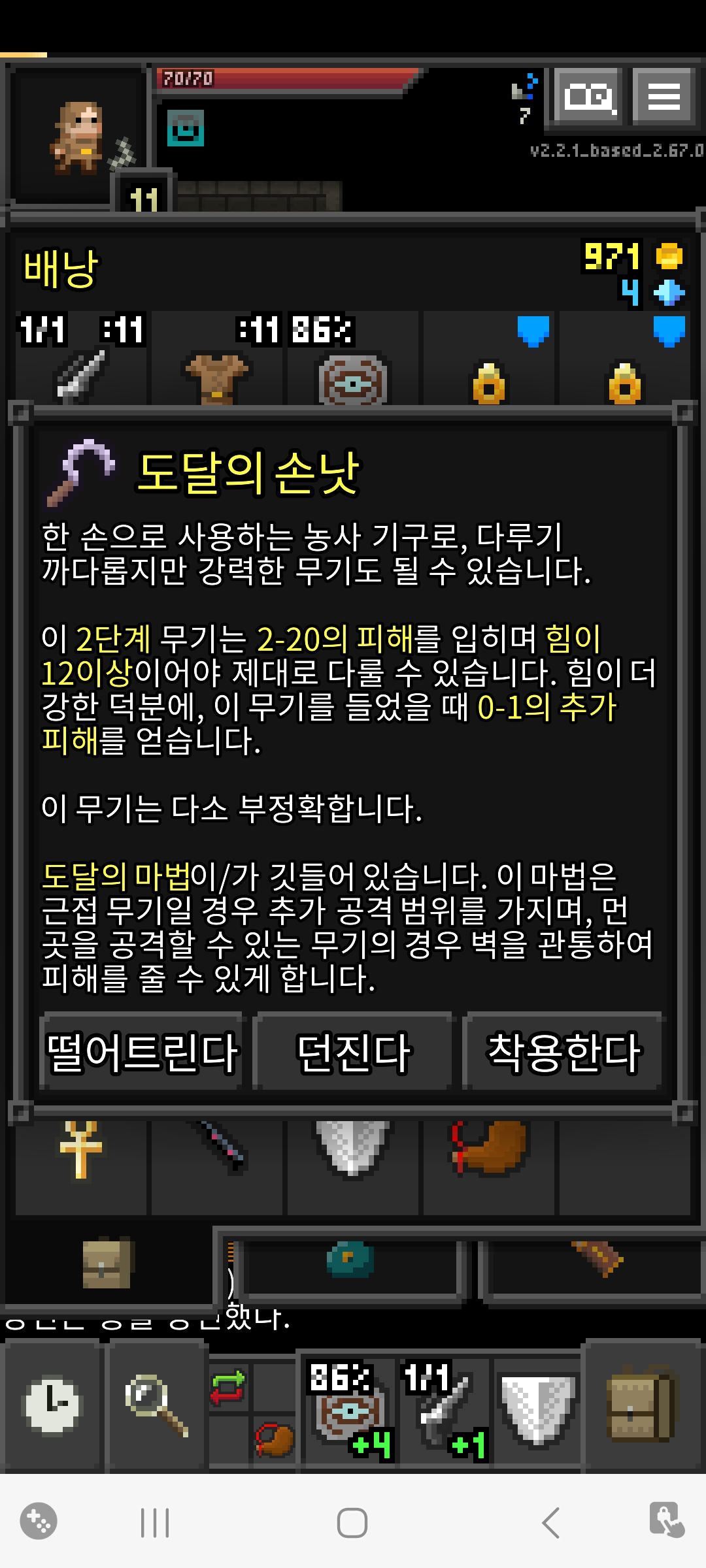Tap the green-red swap arrows

pyautogui.click(x=227, y=1386)
